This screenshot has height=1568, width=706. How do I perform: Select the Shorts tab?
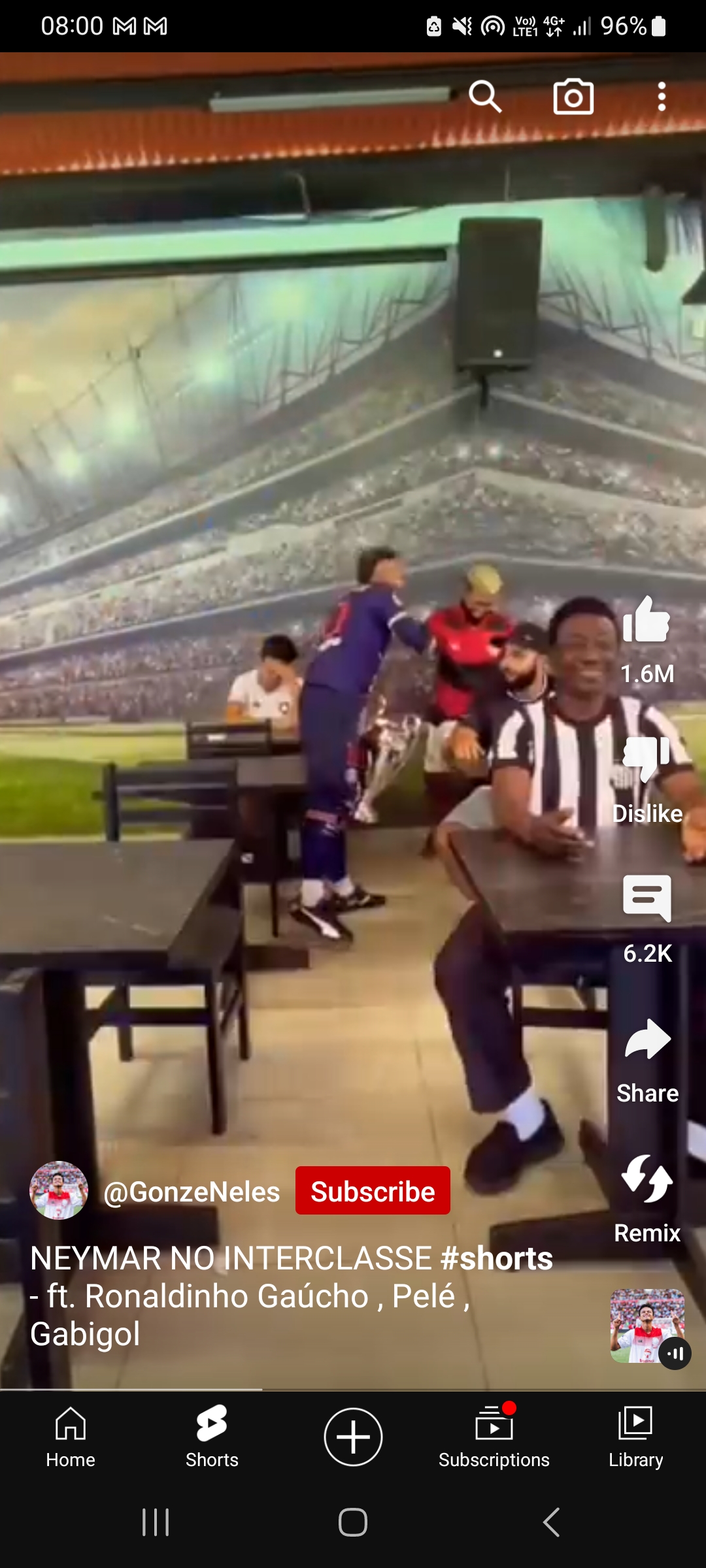click(x=212, y=1437)
